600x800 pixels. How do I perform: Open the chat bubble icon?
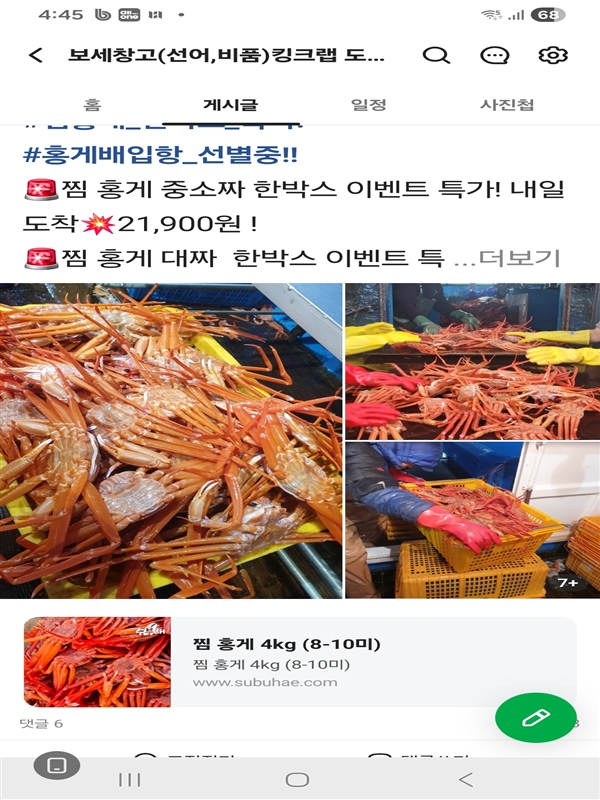495,55
